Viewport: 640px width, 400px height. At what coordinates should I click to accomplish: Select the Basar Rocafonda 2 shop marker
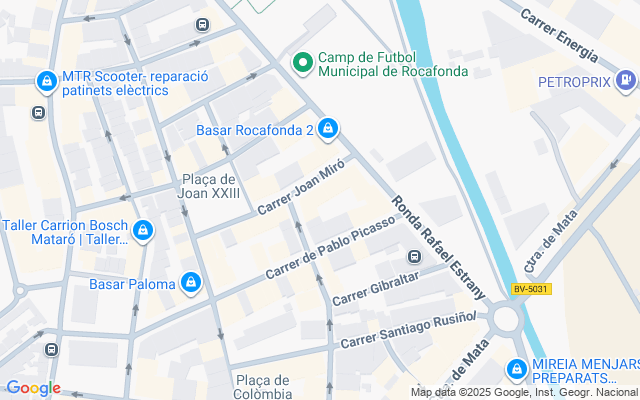(x=327, y=129)
